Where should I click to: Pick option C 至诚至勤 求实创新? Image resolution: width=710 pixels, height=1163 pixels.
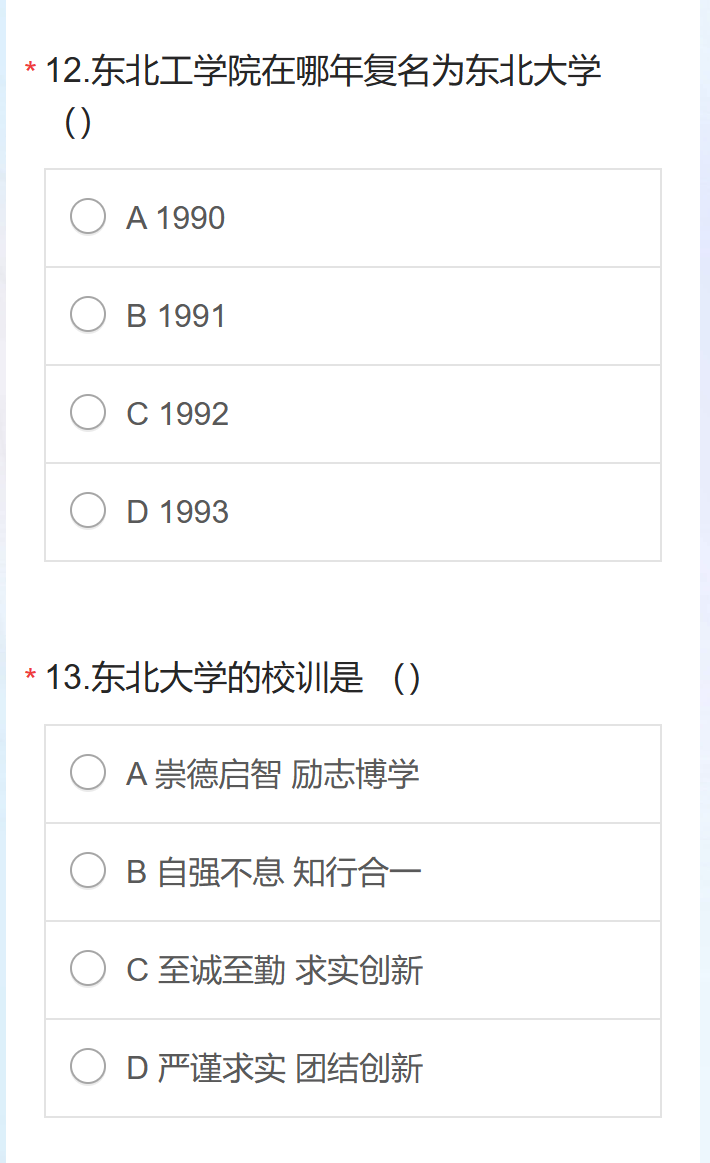click(x=352, y=970)
